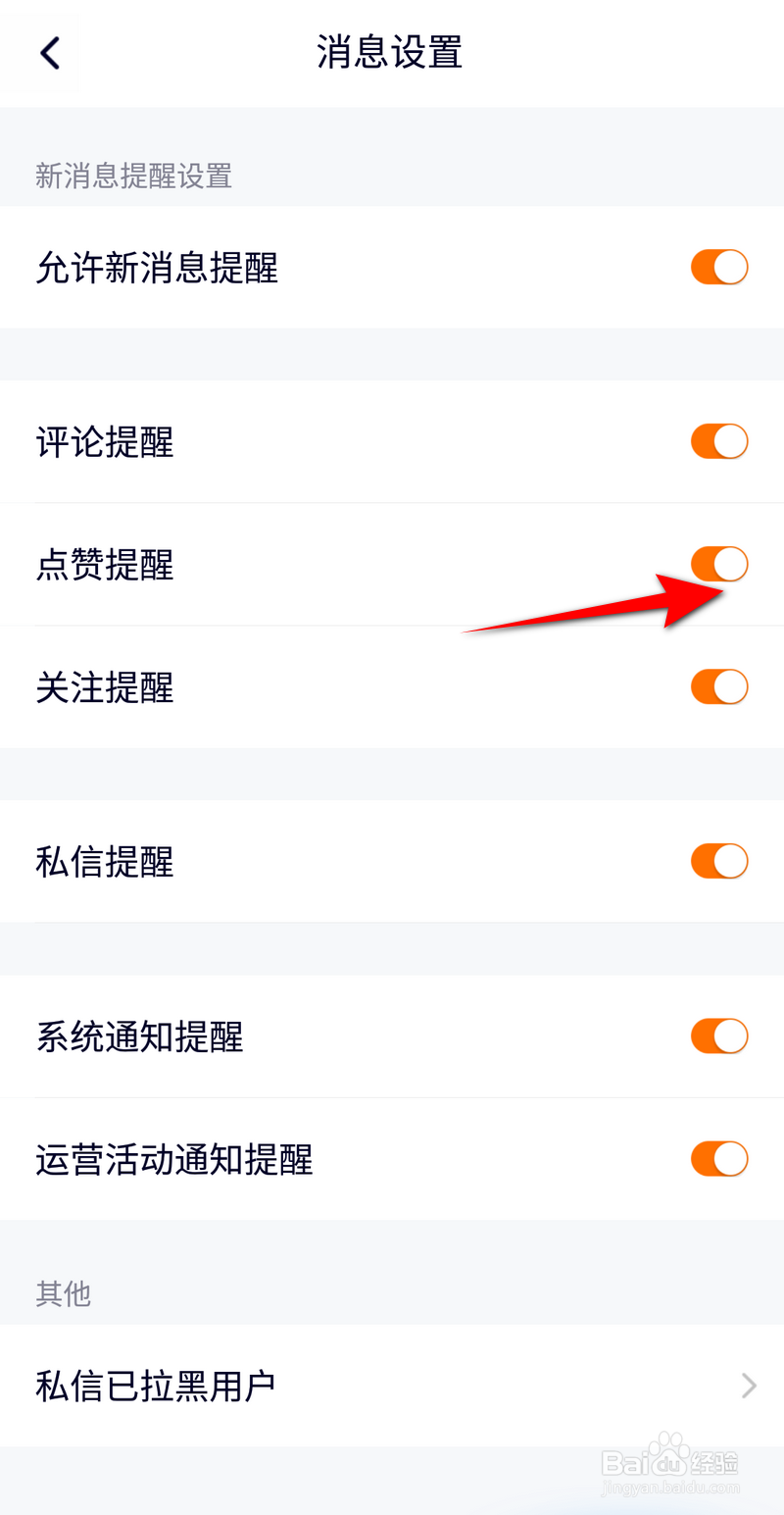This screenshot has height=1515, width=784.
Task: Tap the 关注提醒 row
Action: 105,686
